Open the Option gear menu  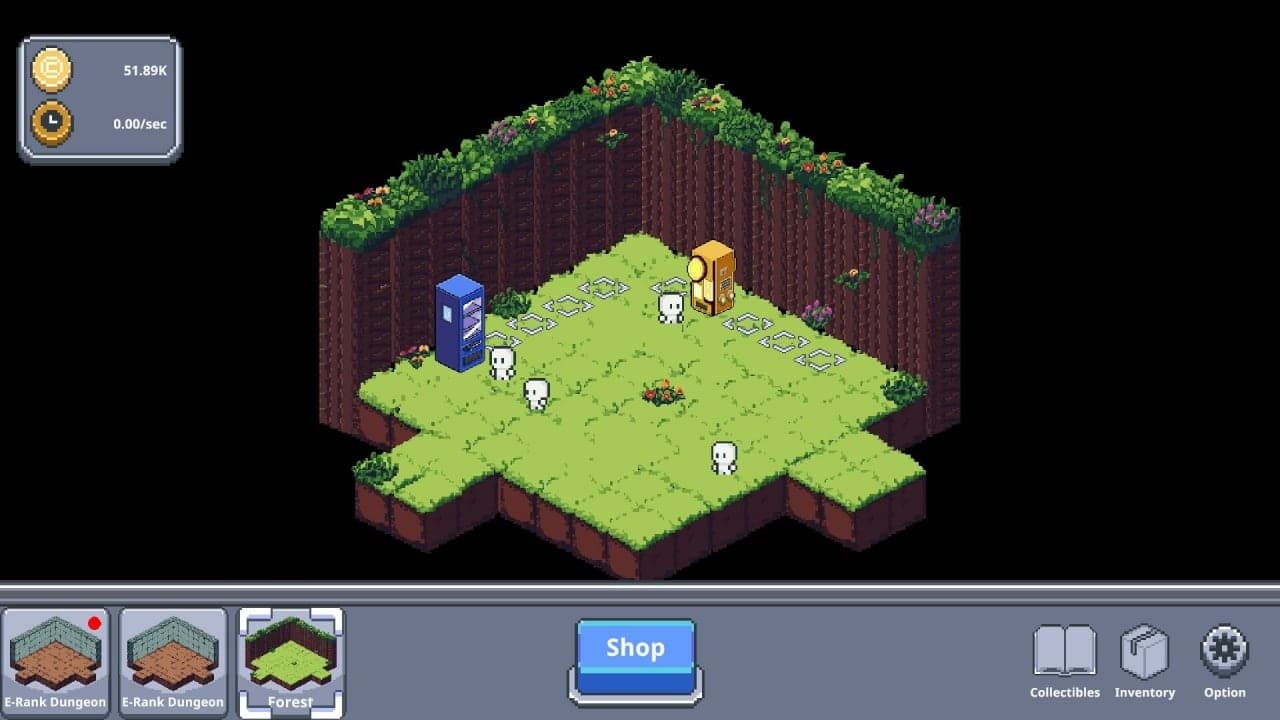1224,660
